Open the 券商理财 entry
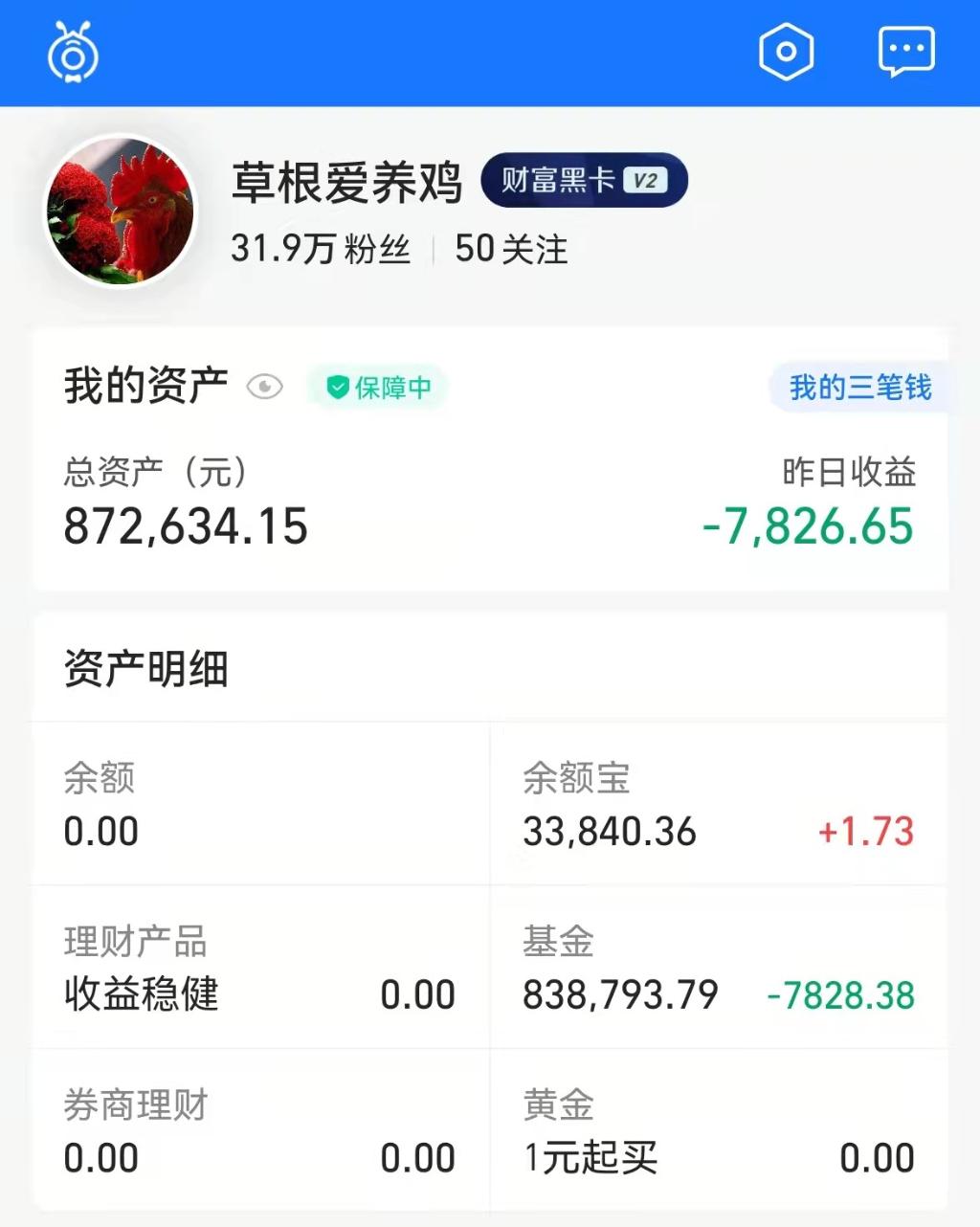Screen dimensions: 980x1227 (260, 1131)
